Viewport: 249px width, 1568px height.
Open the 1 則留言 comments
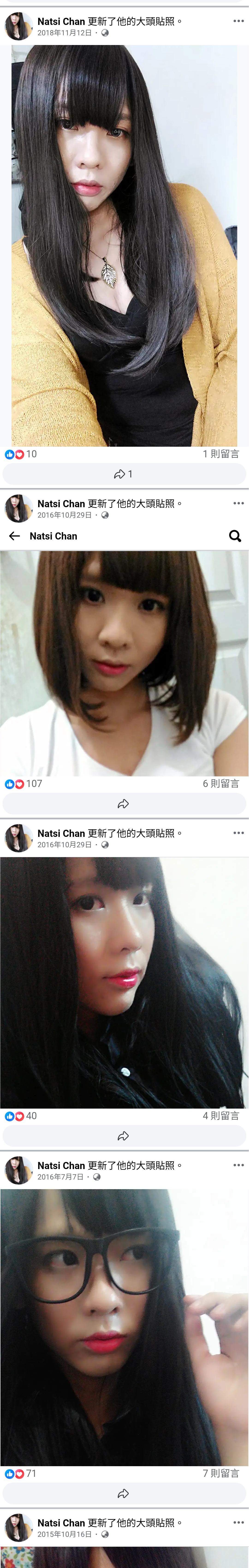click(x=220, y=453)
